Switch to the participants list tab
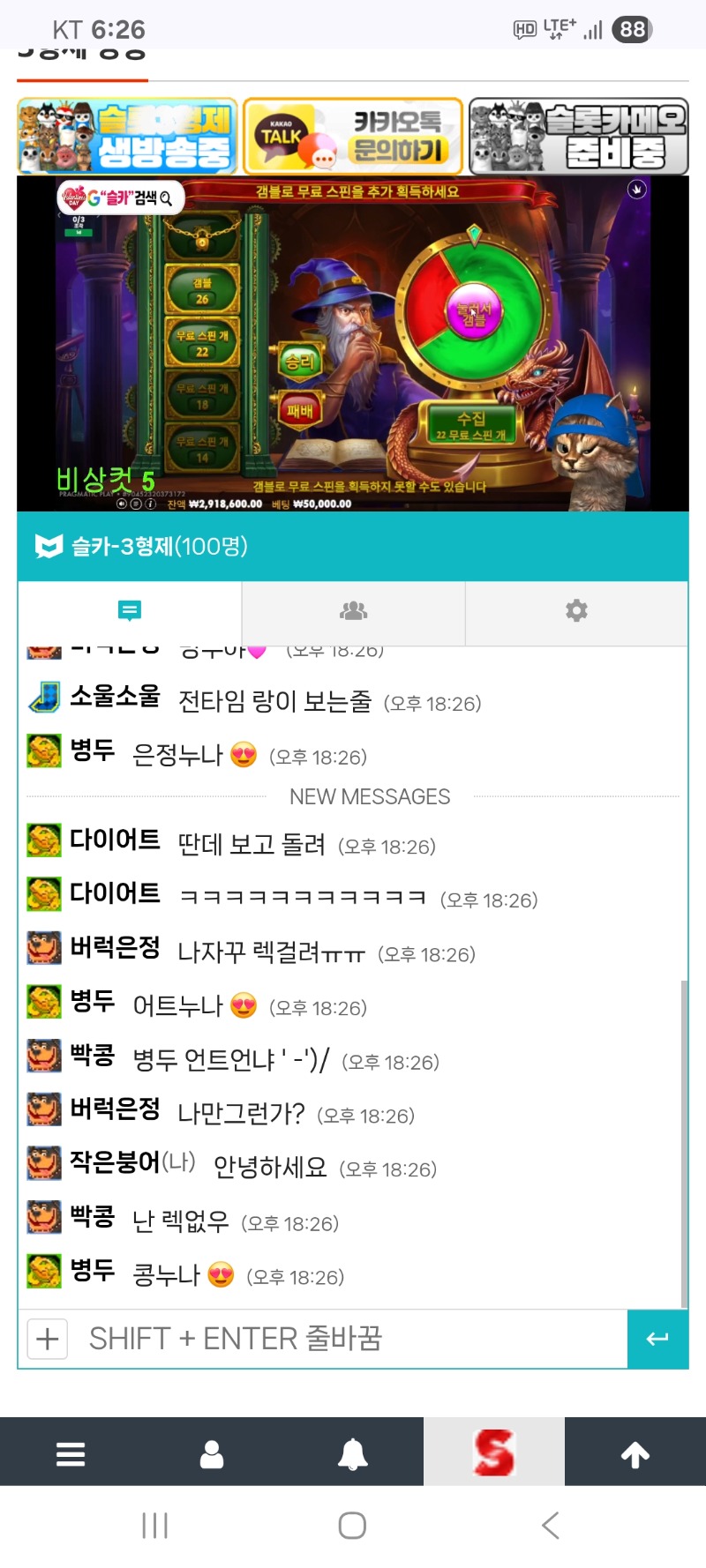This screenshot has width=706, height=1568. pos(353,610)
